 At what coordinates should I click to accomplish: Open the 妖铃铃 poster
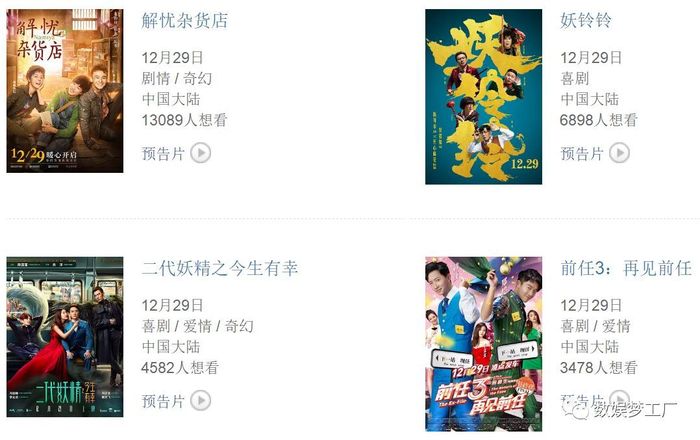(x=483, y=97)
